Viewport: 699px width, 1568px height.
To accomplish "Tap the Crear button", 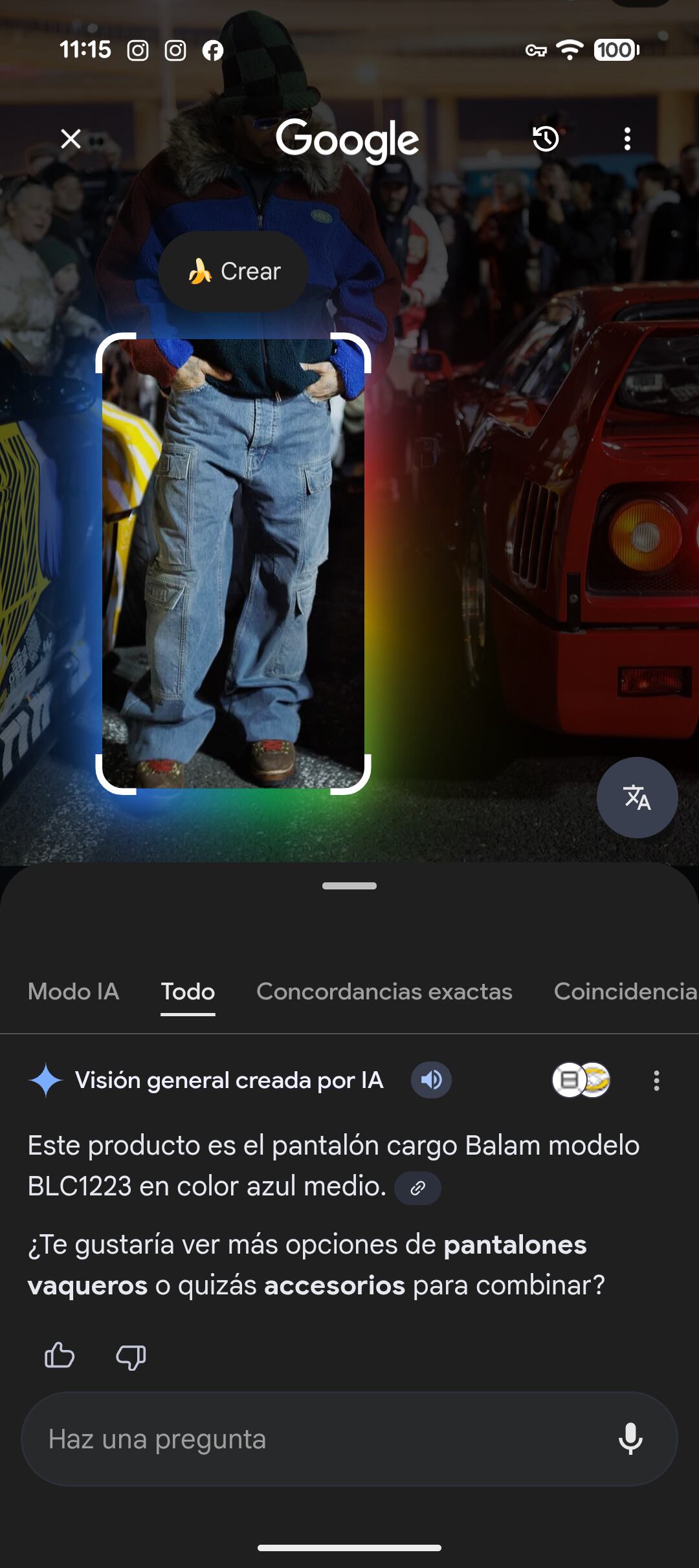I will [x=233, y=272].
